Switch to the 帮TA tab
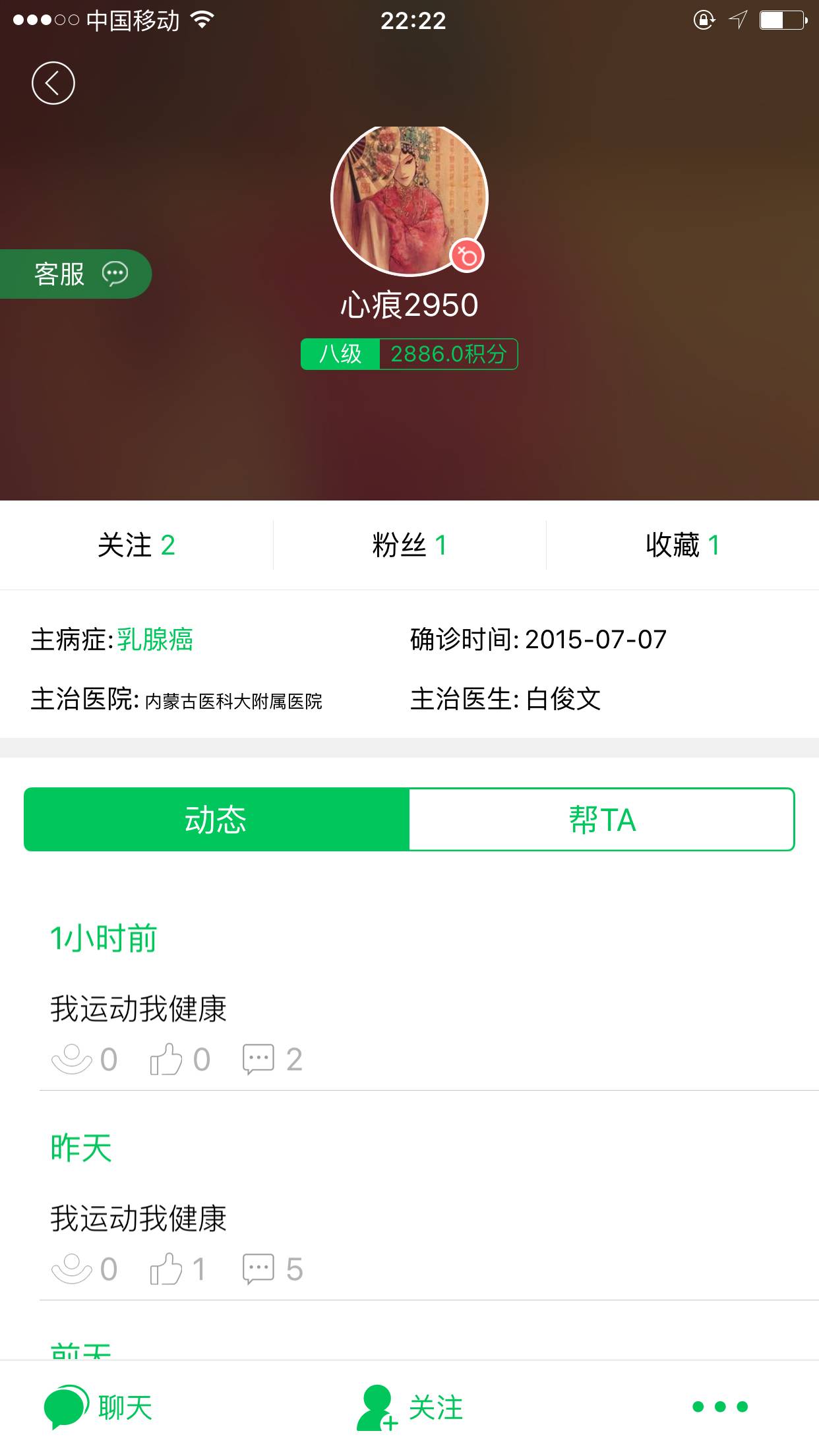The height and width of the screenshot is (1456, 819). (x=601, y=820)
